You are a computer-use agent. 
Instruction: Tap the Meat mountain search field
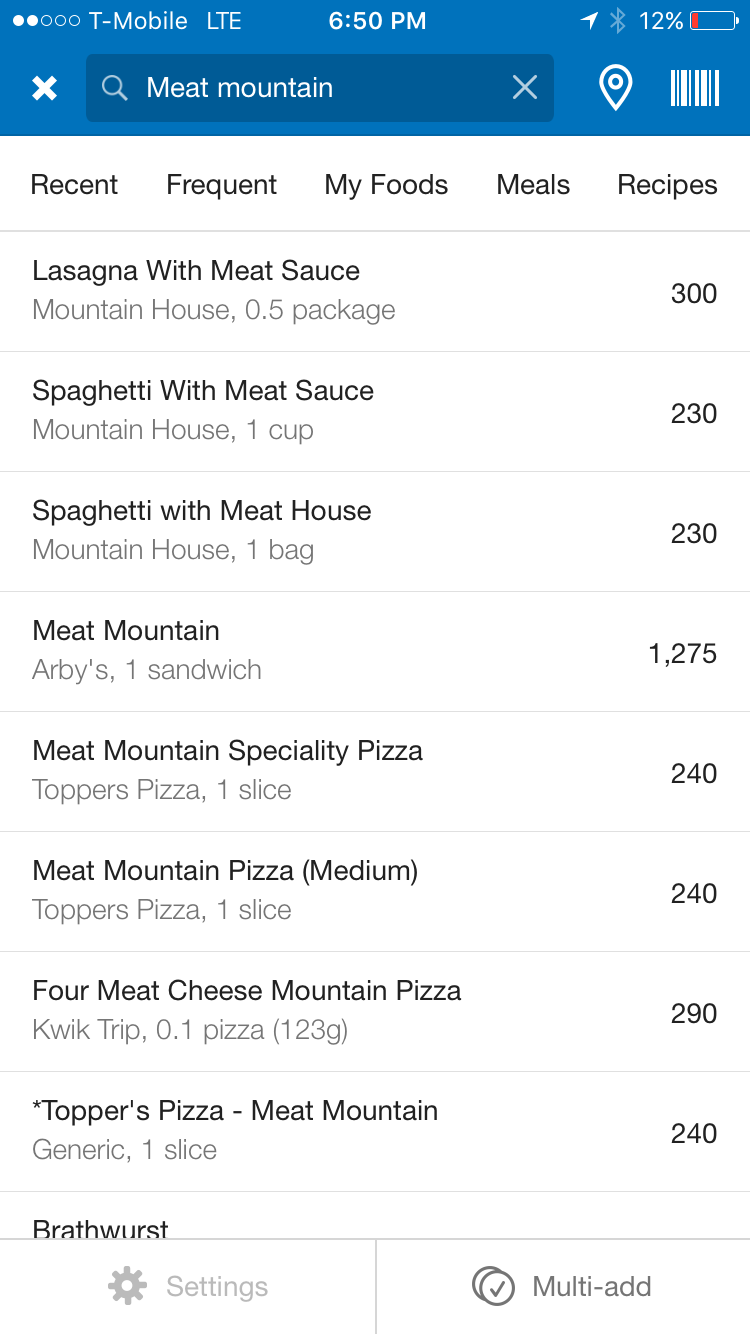[x=320, y=88]
